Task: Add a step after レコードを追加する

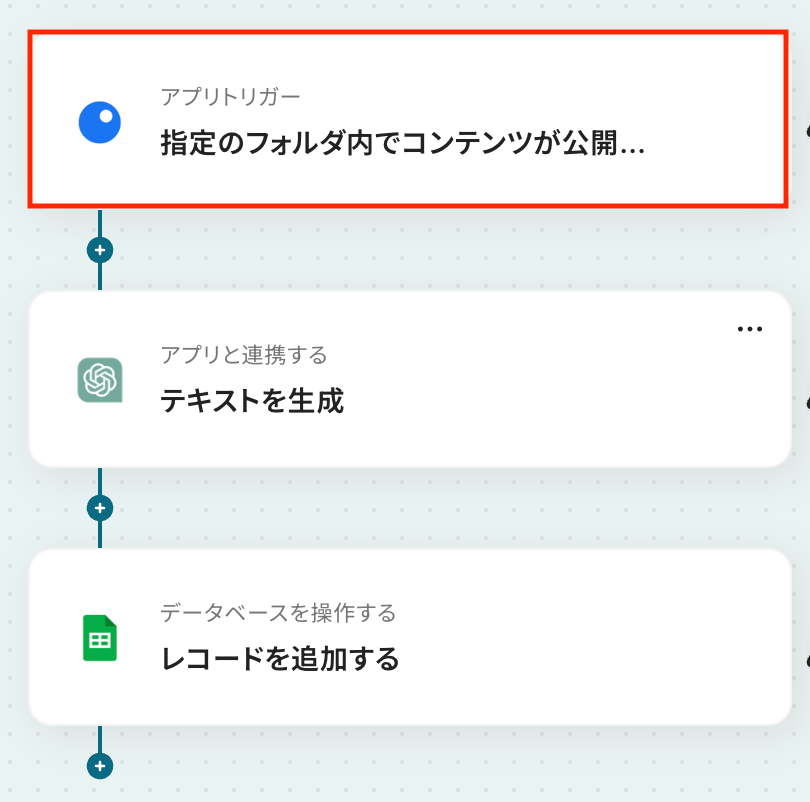Action: [100, 766]
